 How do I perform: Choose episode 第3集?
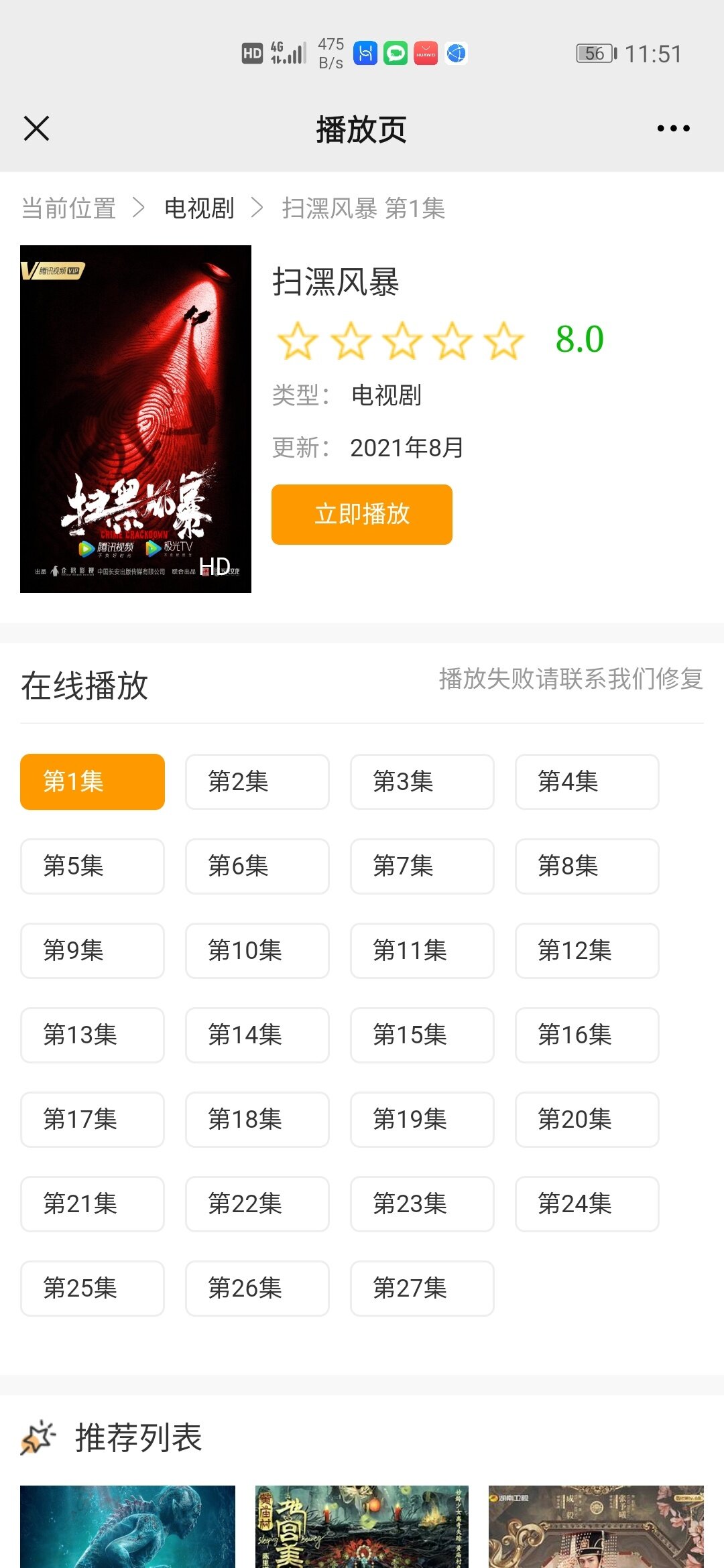[422, 782]
